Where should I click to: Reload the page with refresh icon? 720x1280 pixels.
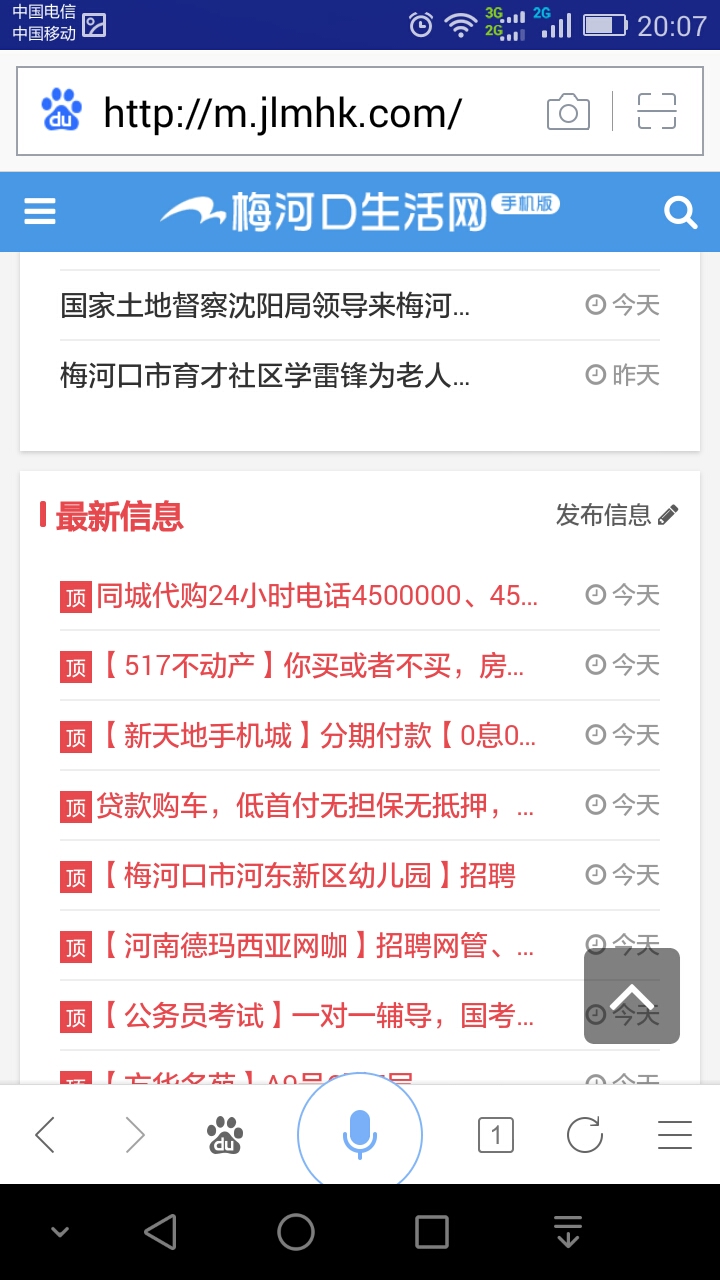pos(584,1135)
